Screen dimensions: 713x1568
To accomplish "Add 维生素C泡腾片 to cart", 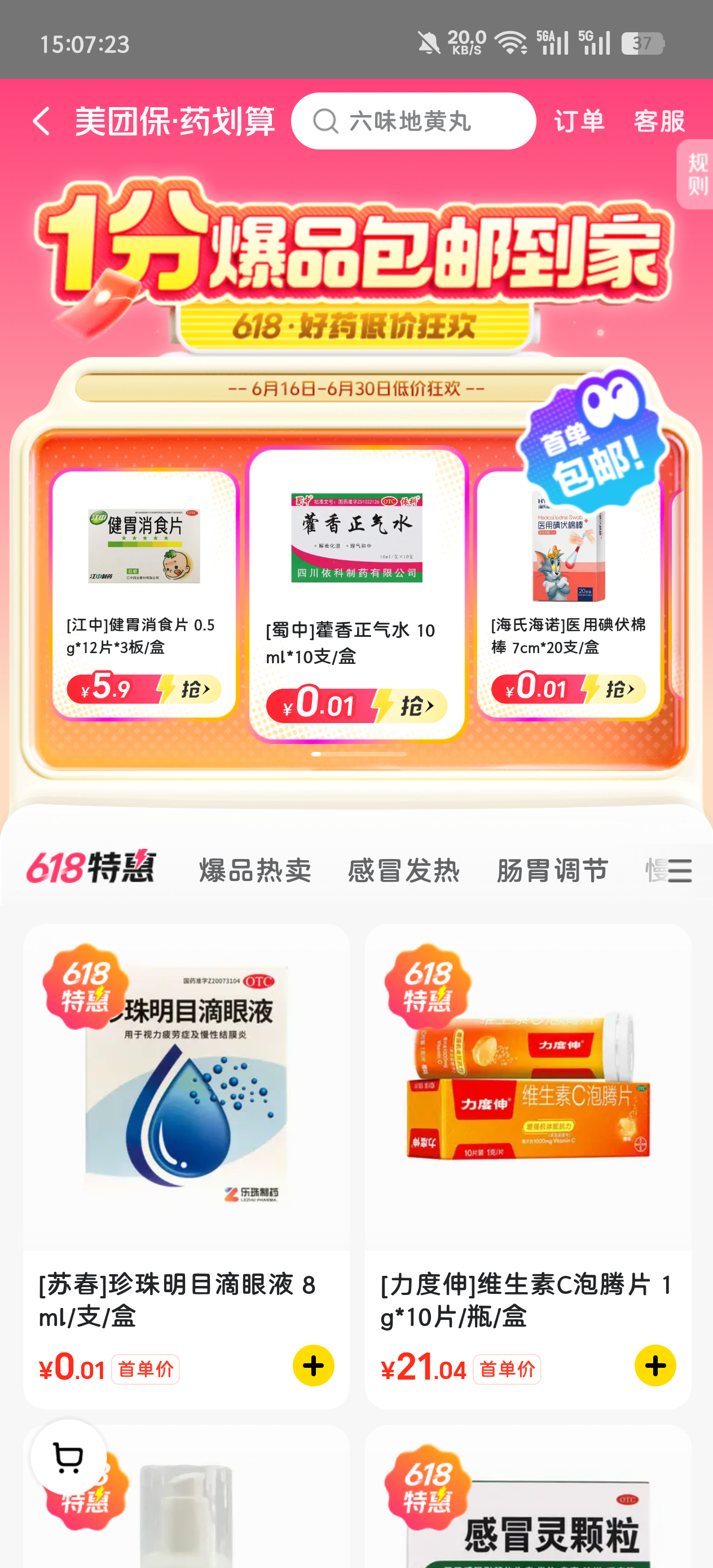I will click(654, 1366).
